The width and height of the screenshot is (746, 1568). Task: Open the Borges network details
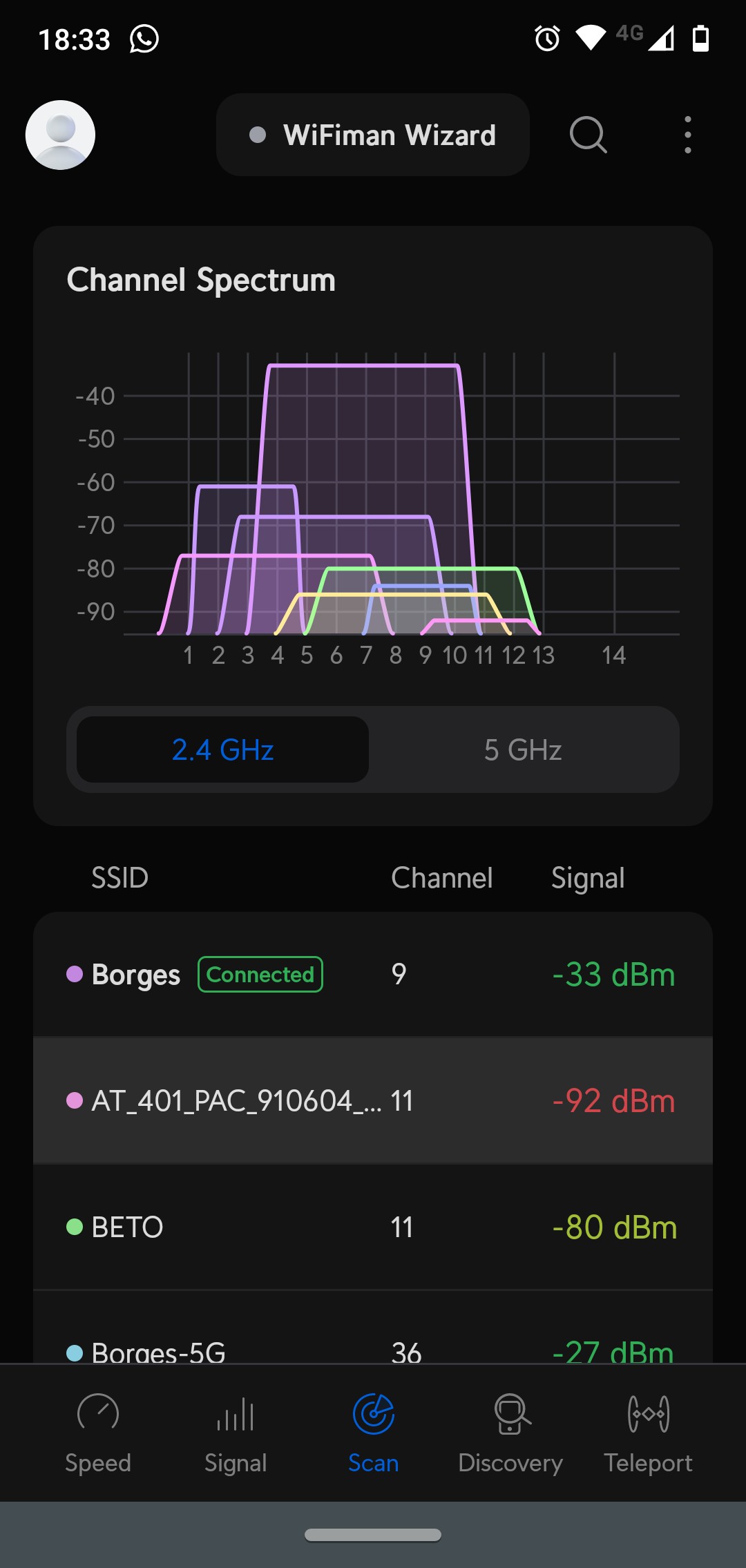pos(373,974)
